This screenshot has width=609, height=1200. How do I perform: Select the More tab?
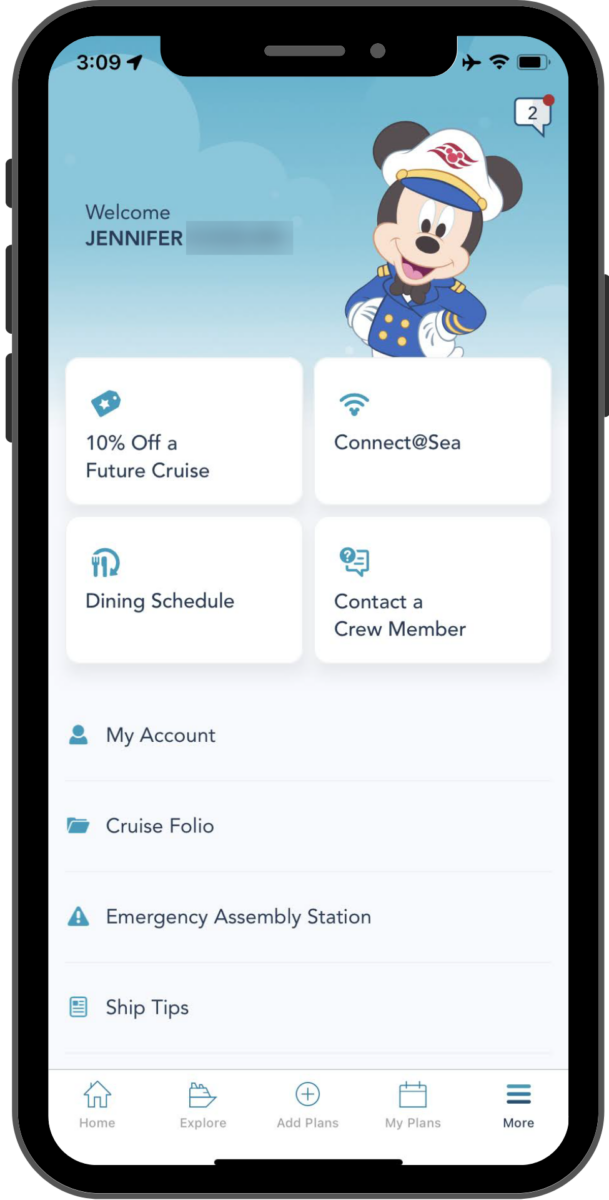[x=518, y=1104]
